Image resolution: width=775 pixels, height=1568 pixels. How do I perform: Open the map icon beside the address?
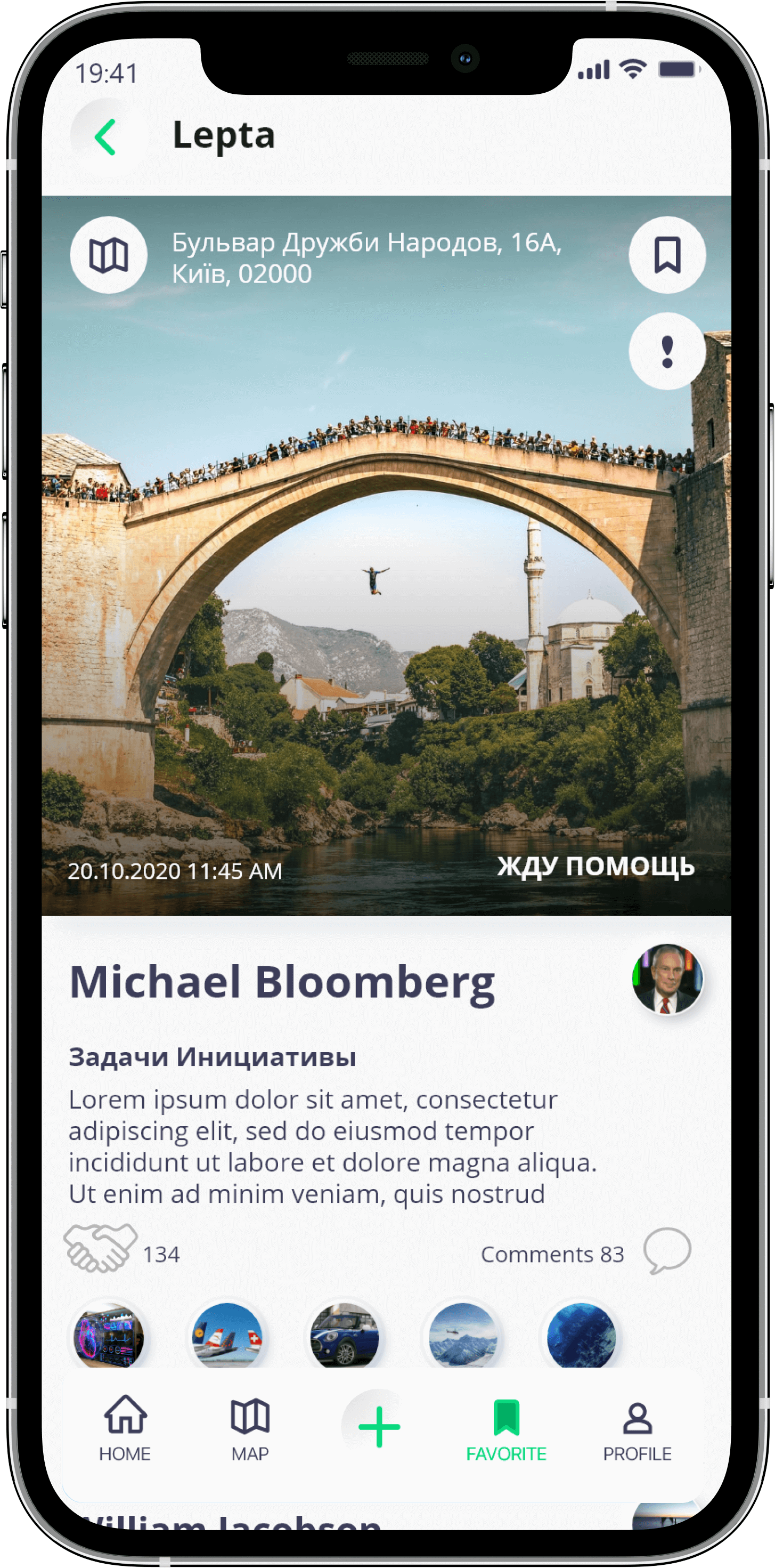(109, 255)
